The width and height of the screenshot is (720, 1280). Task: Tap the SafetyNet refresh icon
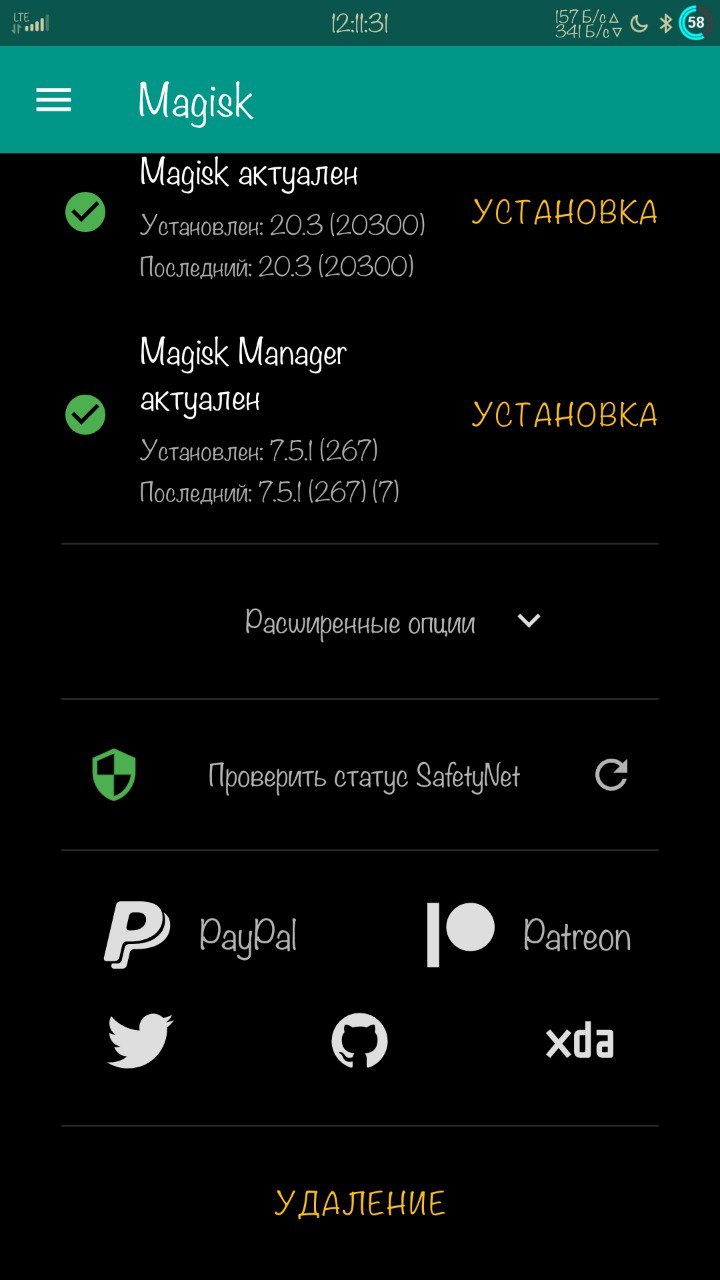[x=611, y=775]
